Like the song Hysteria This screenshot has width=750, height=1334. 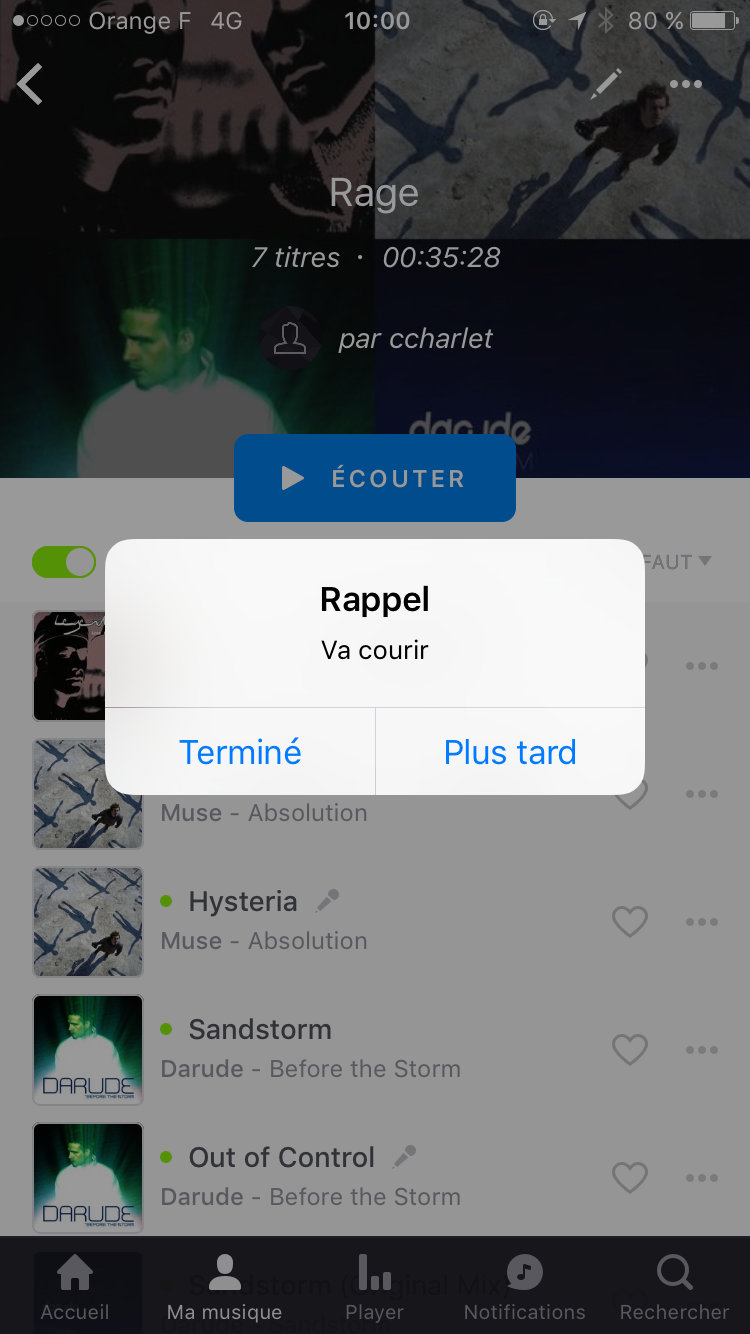pyautogui.click(x=630, y=921)
